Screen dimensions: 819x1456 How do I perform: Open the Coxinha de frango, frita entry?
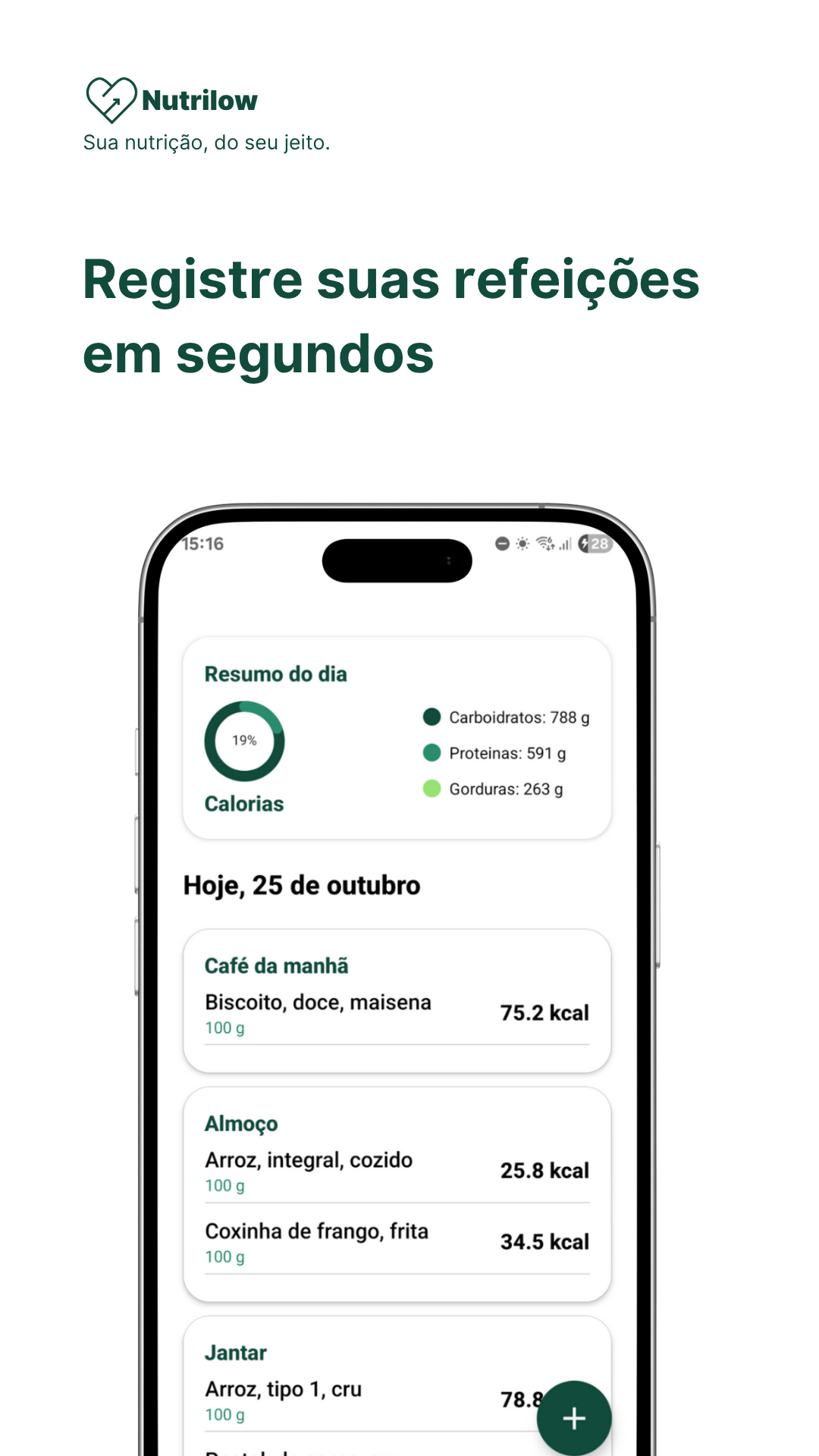[x=316, y=1232]
